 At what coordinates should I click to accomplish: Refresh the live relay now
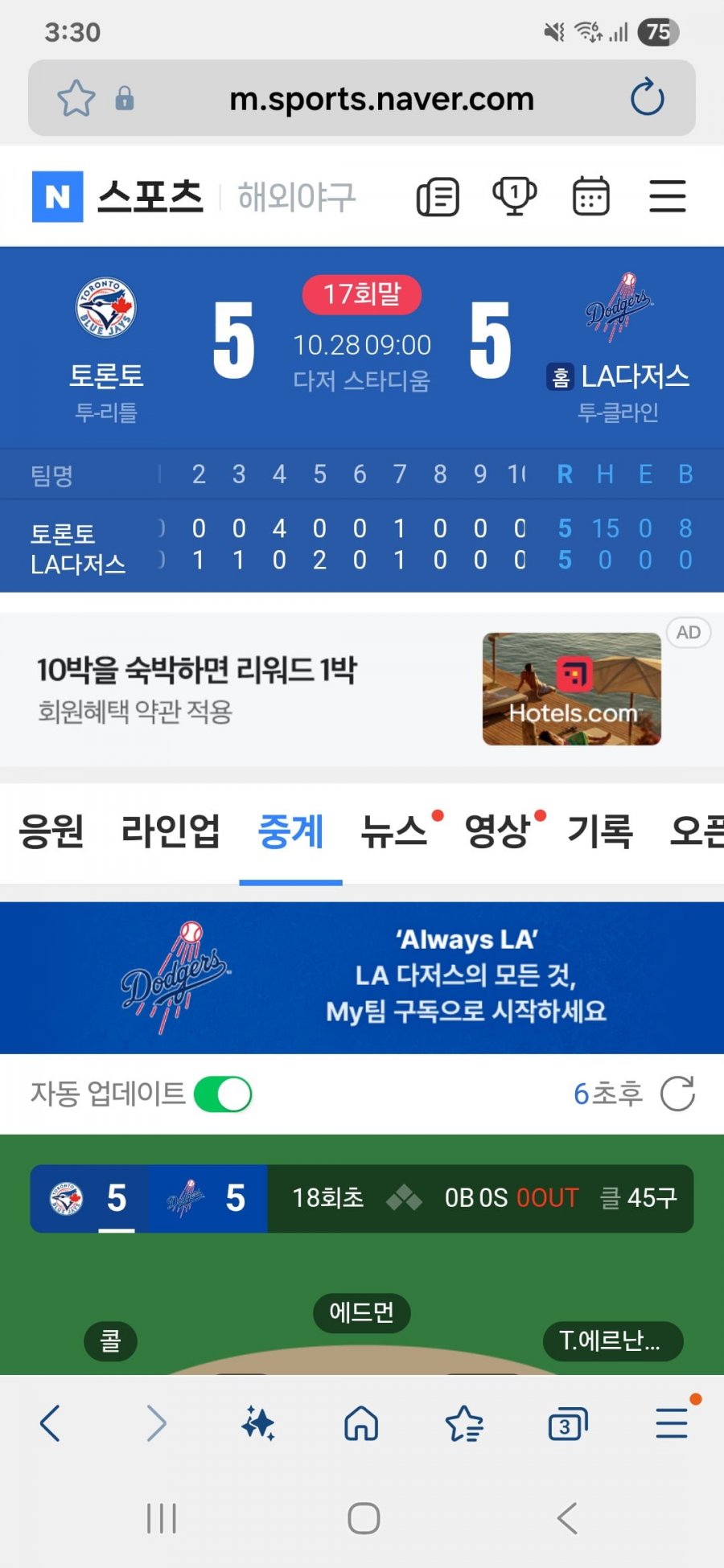click(677, 1094)
